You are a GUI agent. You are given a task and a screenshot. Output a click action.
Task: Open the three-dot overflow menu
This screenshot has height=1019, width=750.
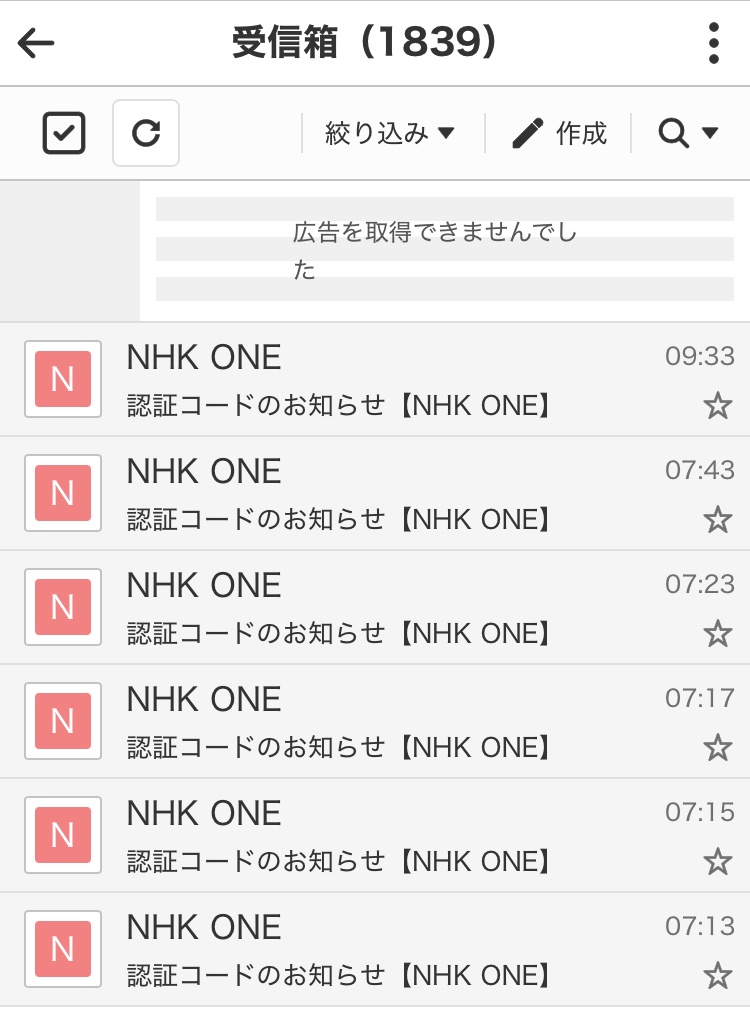click(x=713, y=43)
